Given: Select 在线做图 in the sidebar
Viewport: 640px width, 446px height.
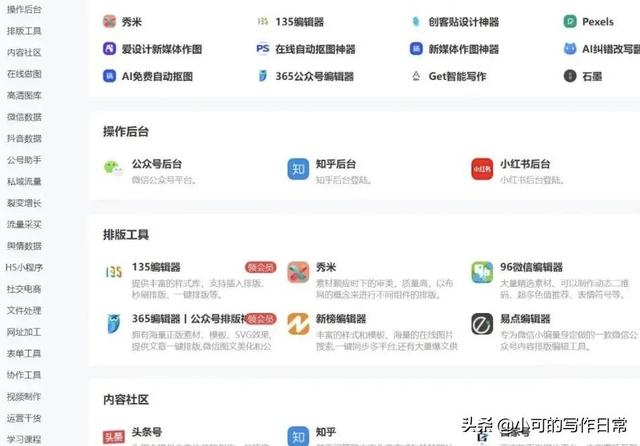Looking at the screenshot, I should [24, 73].
